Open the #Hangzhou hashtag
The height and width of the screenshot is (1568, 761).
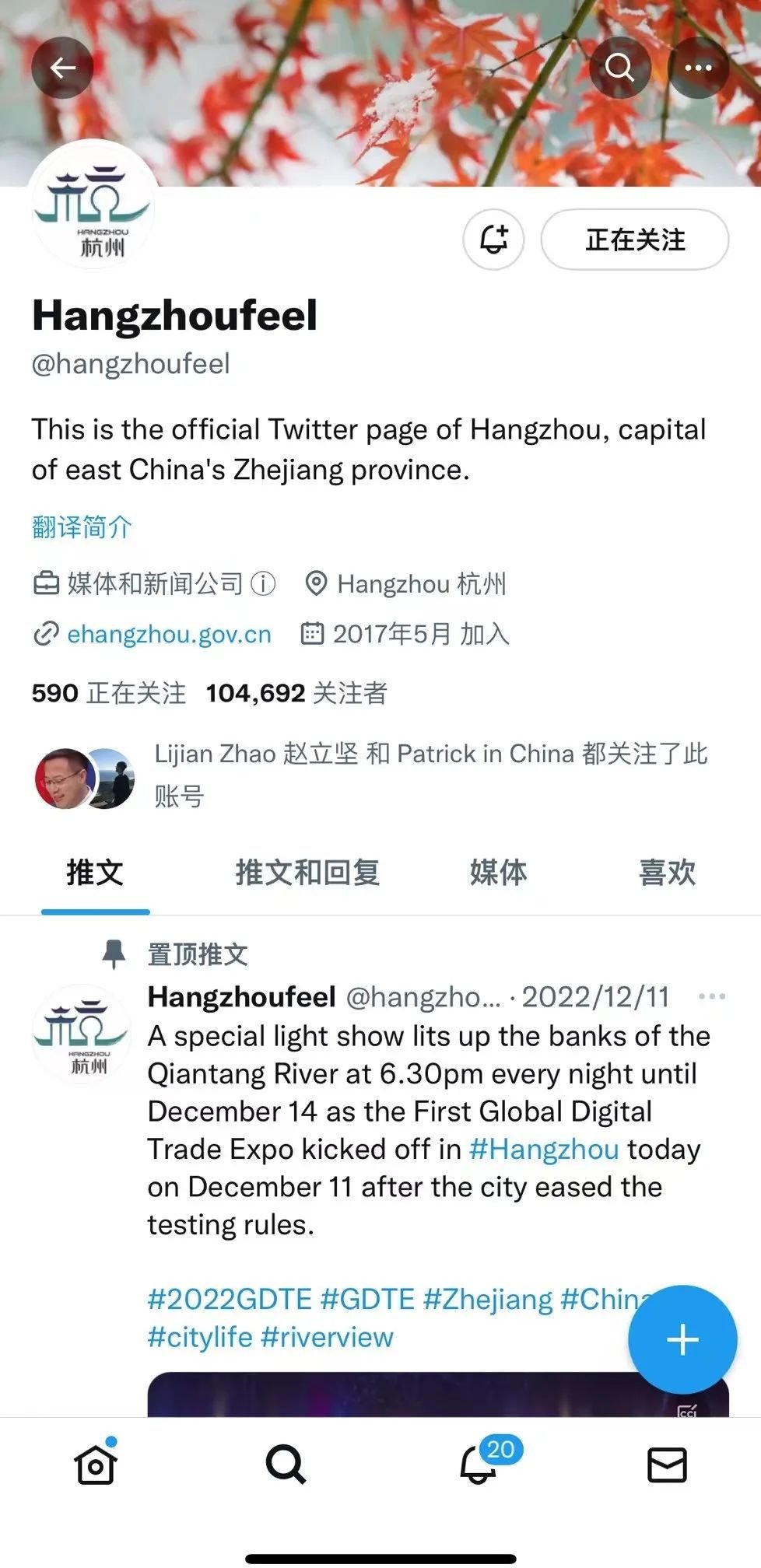pos(544,1149)
